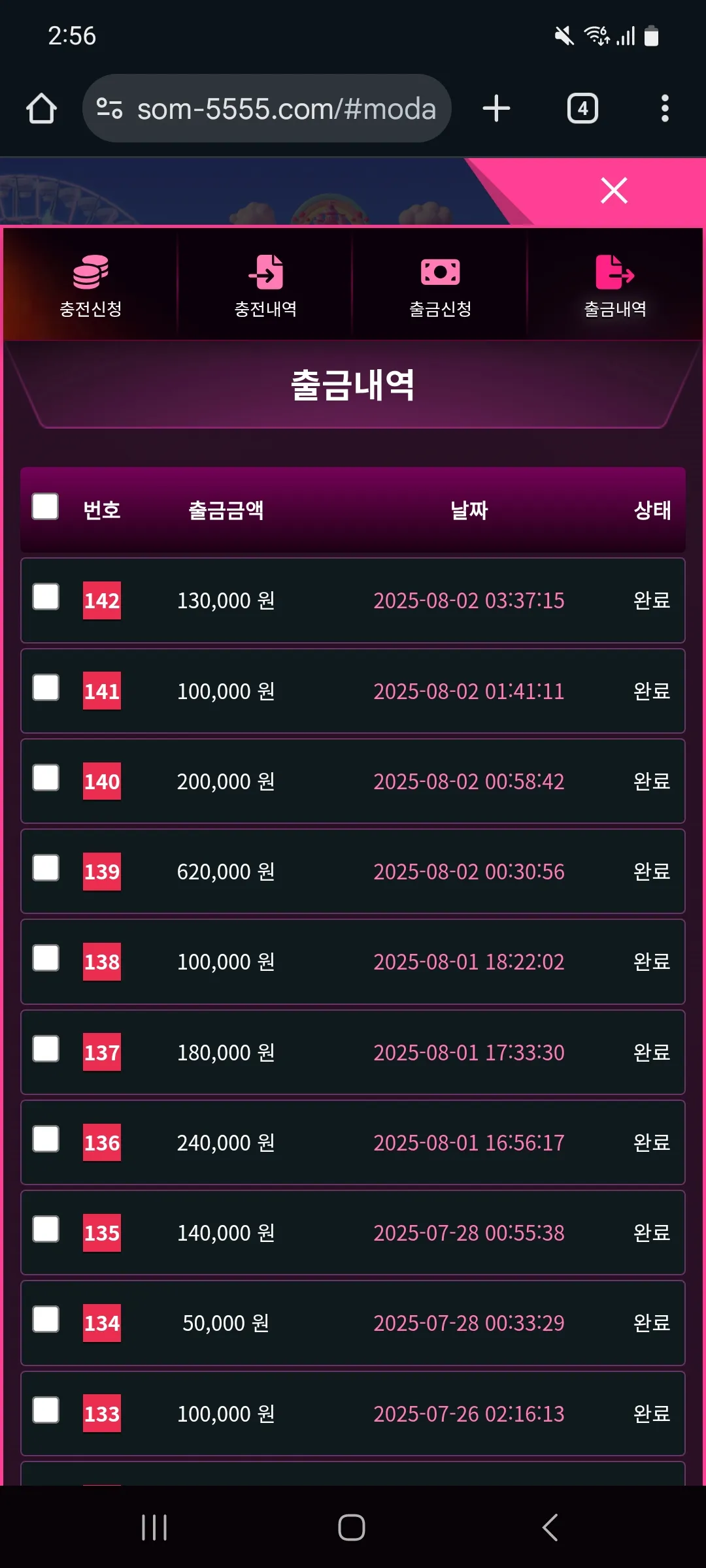This screenshot has height=1568, width=706.
Task: Check the box for withdrawal 135
Action: tap(46, 1229)
